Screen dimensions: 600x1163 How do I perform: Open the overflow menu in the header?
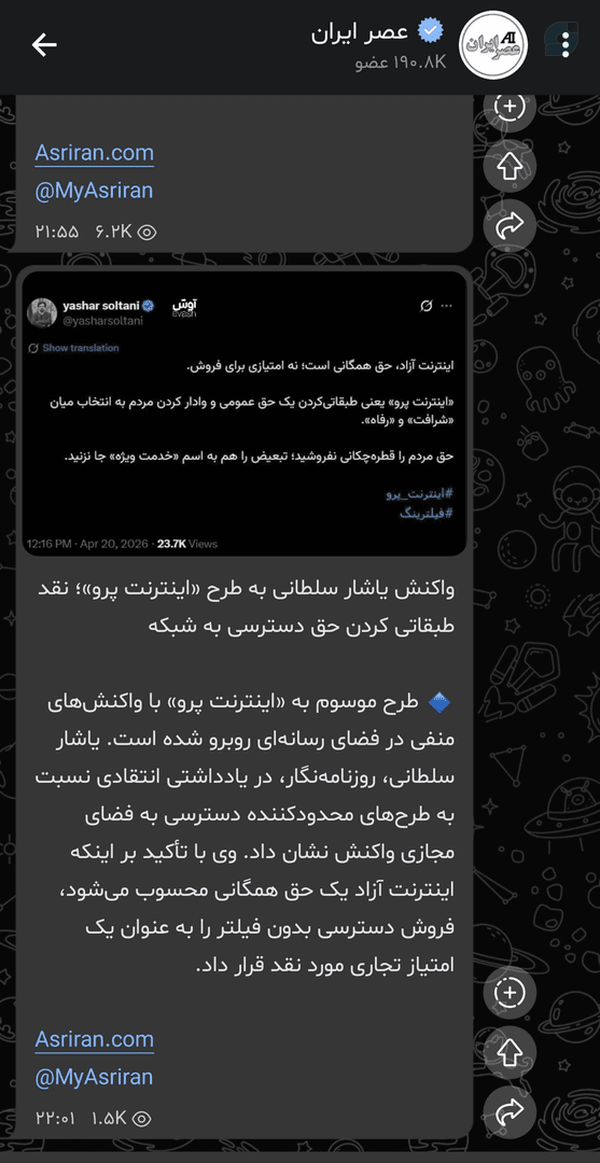pyautogui.click(x=566, y=45)
